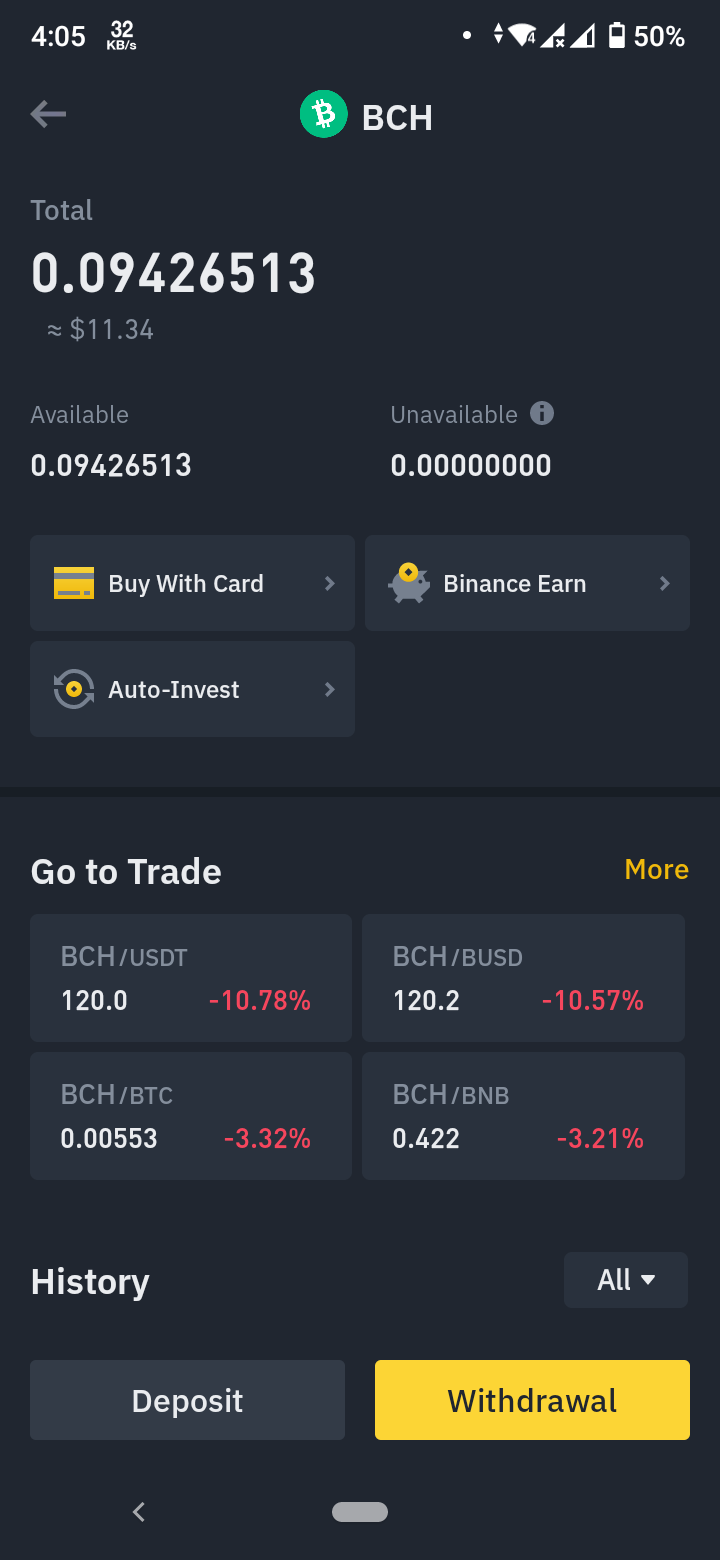Tap the system back button
Image resolution: width=720 pixels, height=1560 pixels.
point(139,1512)
